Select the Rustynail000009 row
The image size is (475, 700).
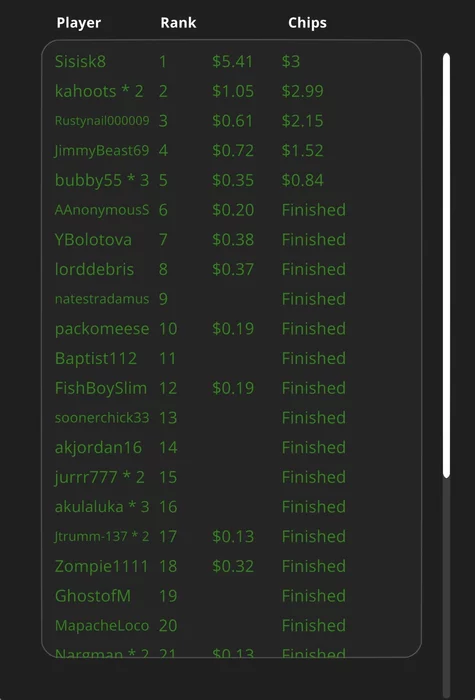[231, 121]
